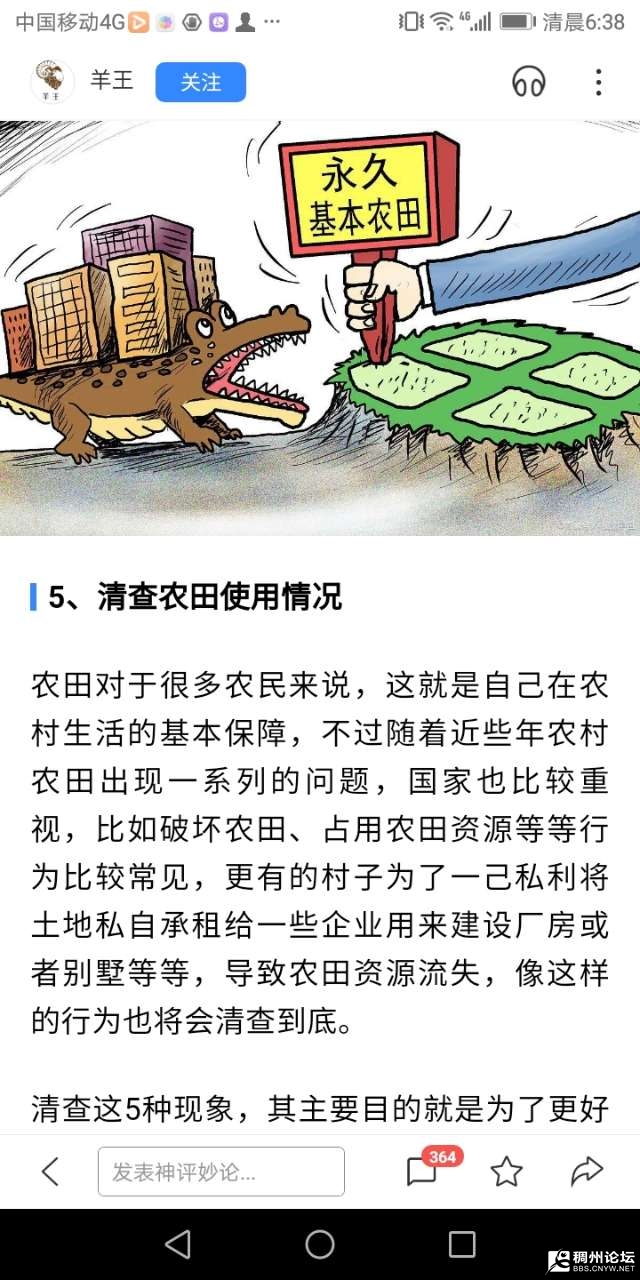Open the farmland cartoon image
This screenshot has width=640, height=1280.
click(x=320, y=328)
